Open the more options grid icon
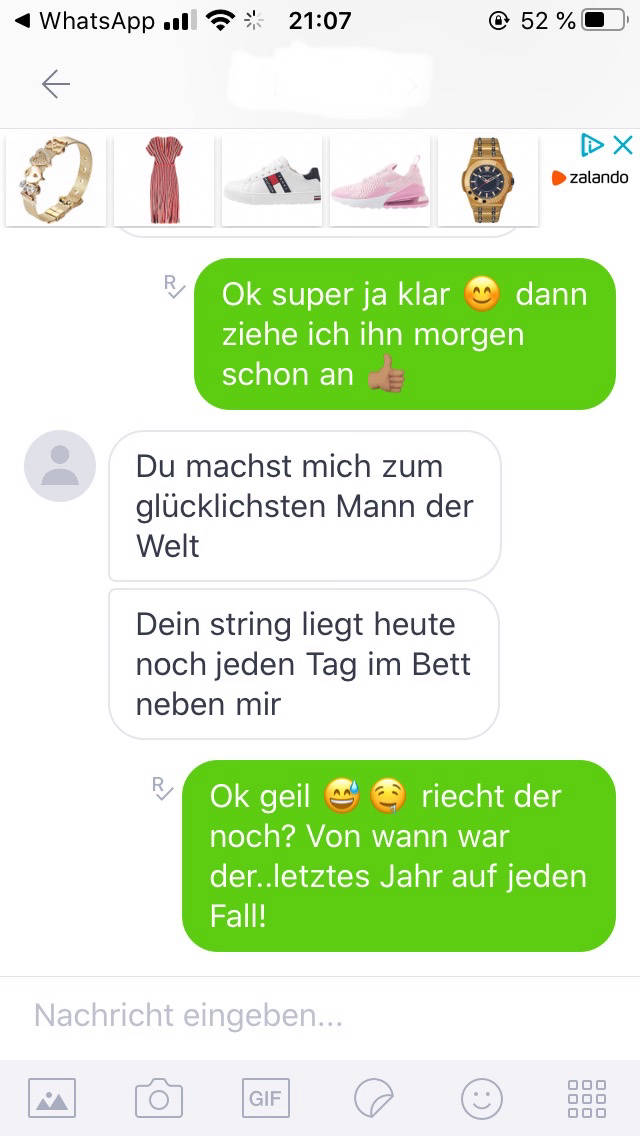Viewport: 640px width, 1136px height. click(586, 1099)
